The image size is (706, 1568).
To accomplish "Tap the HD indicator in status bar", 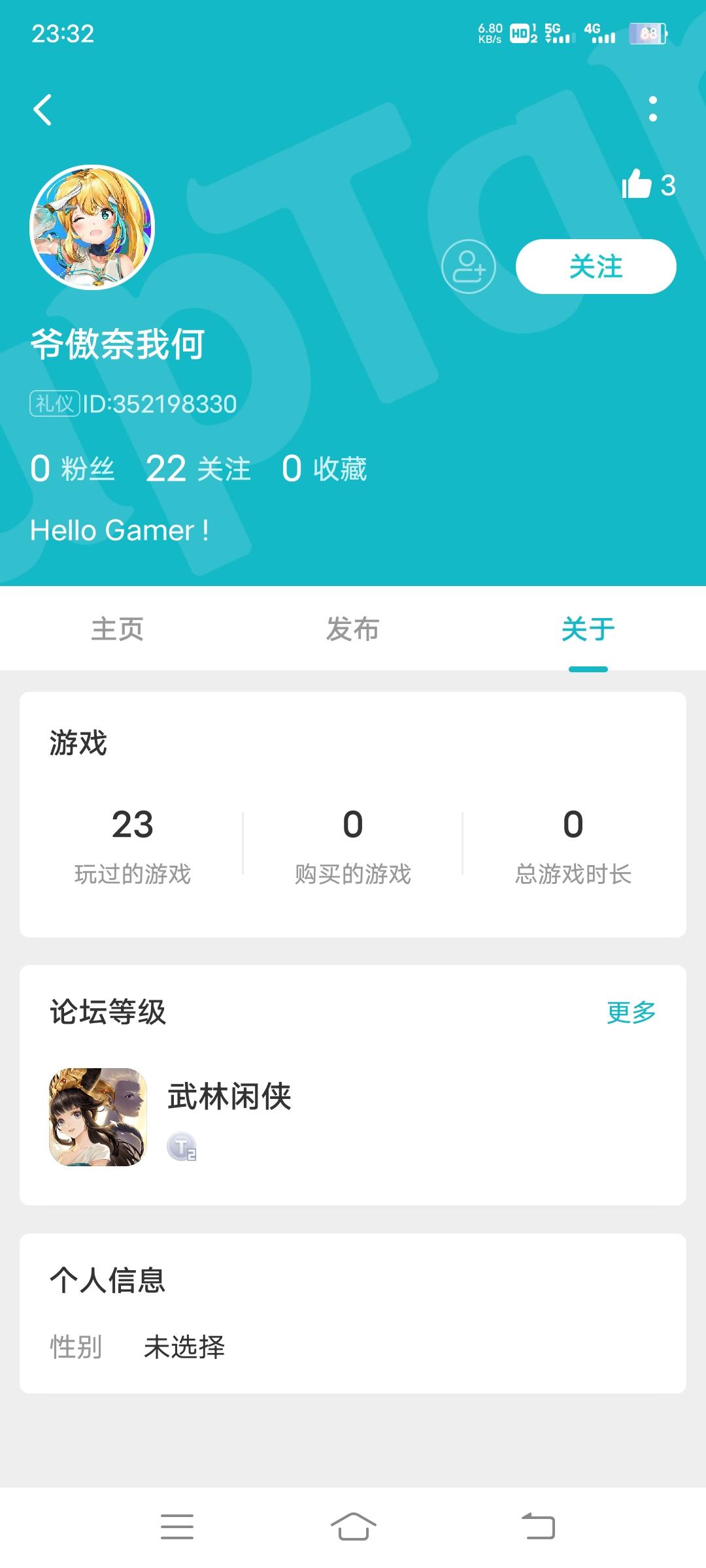I will (520, 33).
